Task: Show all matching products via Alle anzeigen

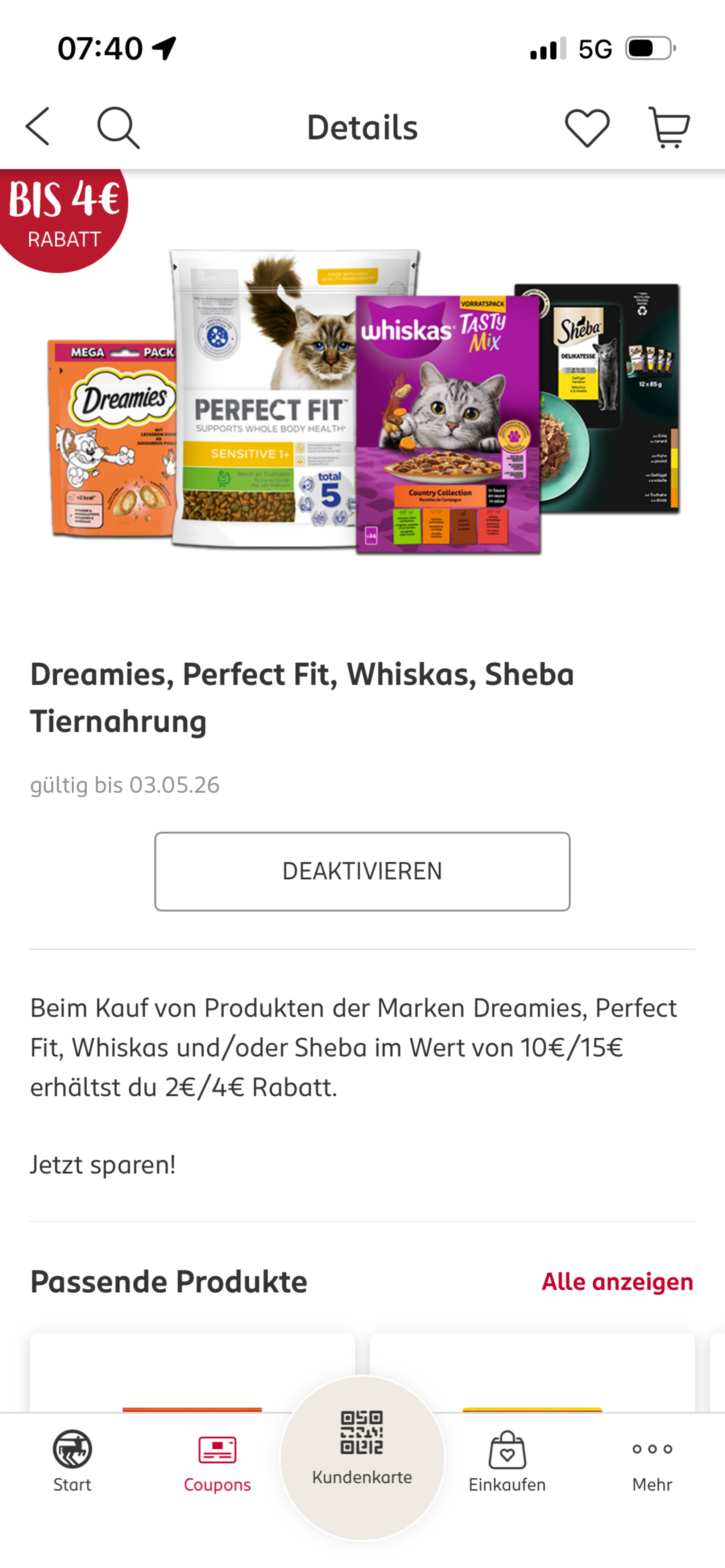Action: (617, 1282)
